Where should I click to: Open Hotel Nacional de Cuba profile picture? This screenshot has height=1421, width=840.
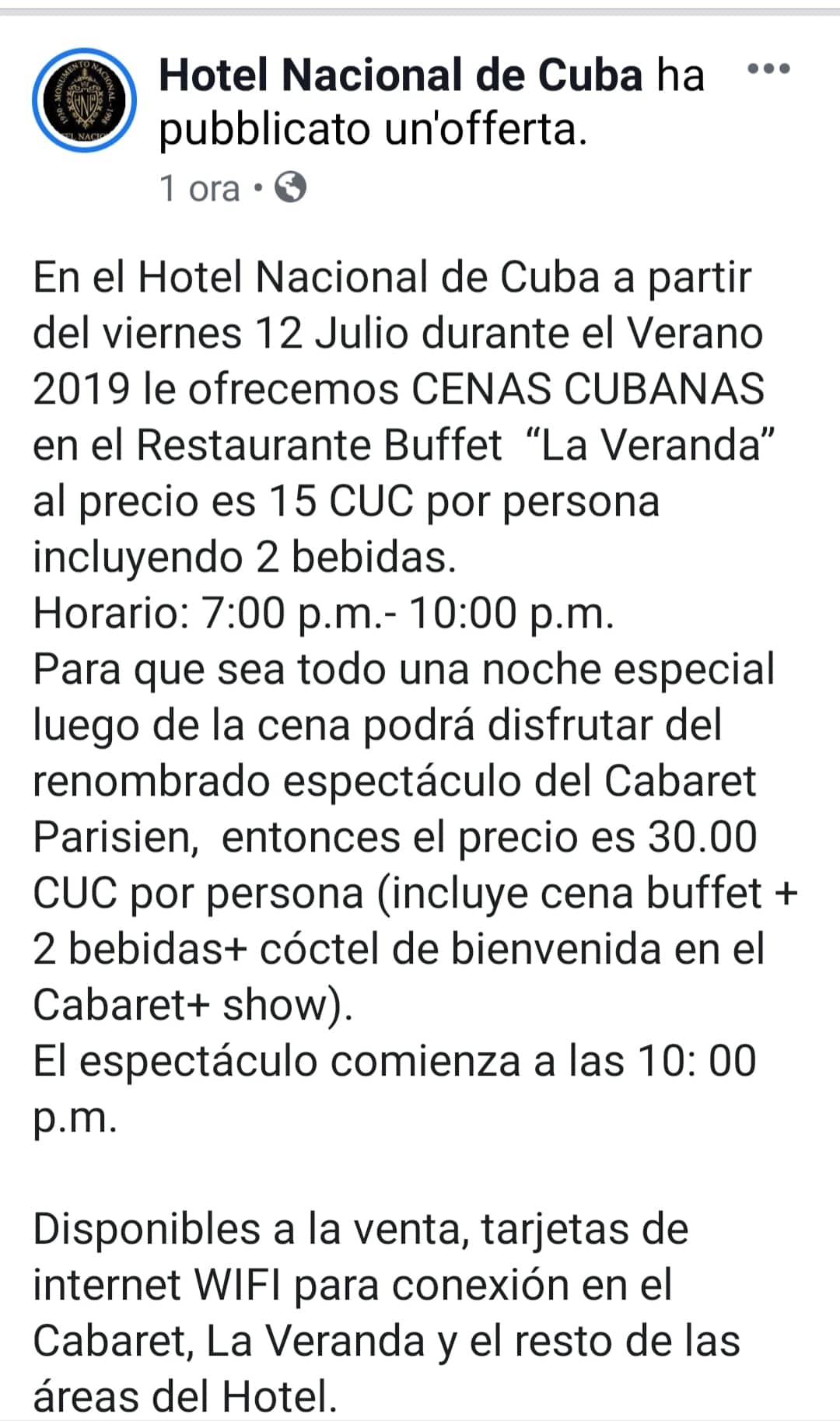click(x=84, y=101)
